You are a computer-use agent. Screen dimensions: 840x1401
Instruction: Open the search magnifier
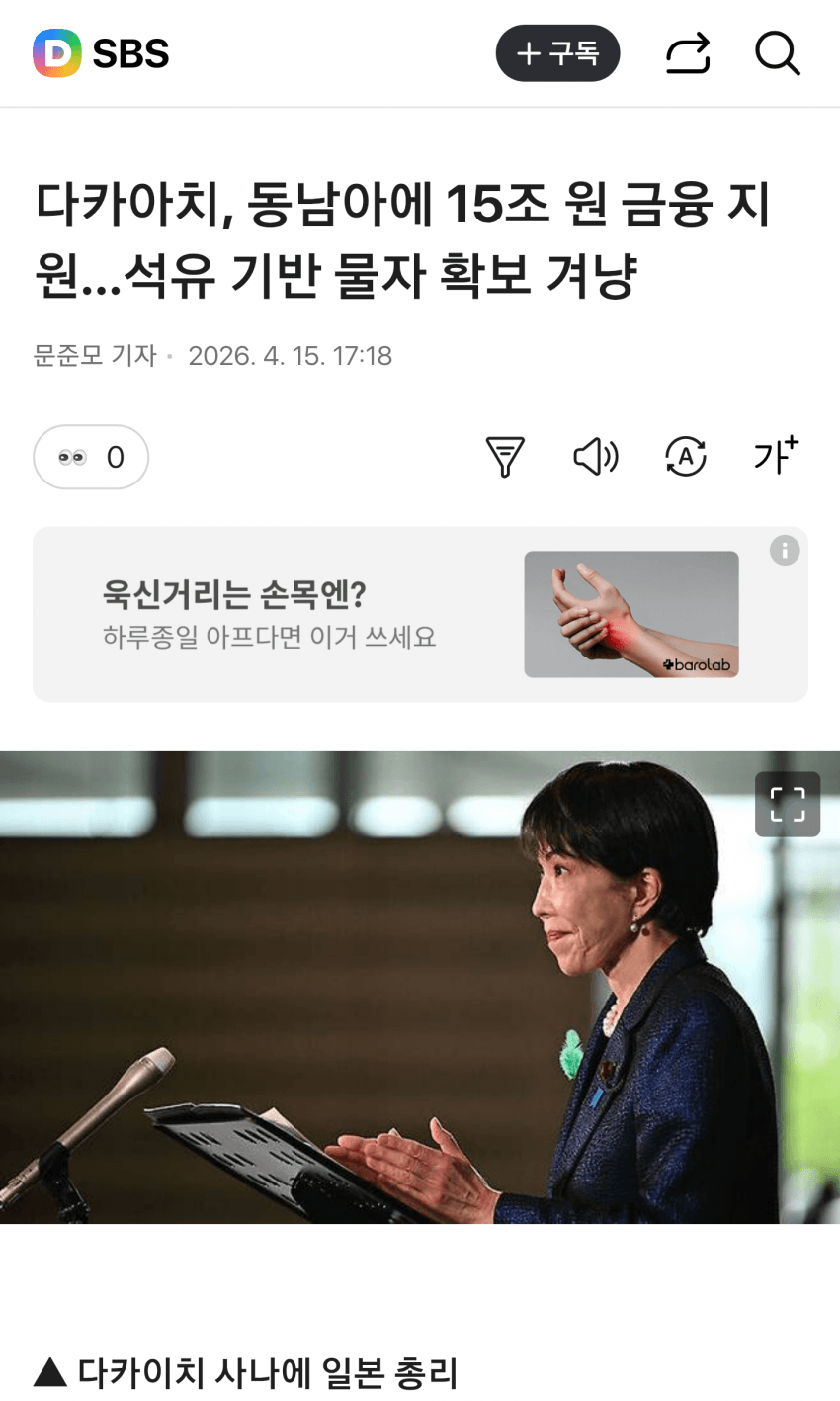(x=778, y=53)
